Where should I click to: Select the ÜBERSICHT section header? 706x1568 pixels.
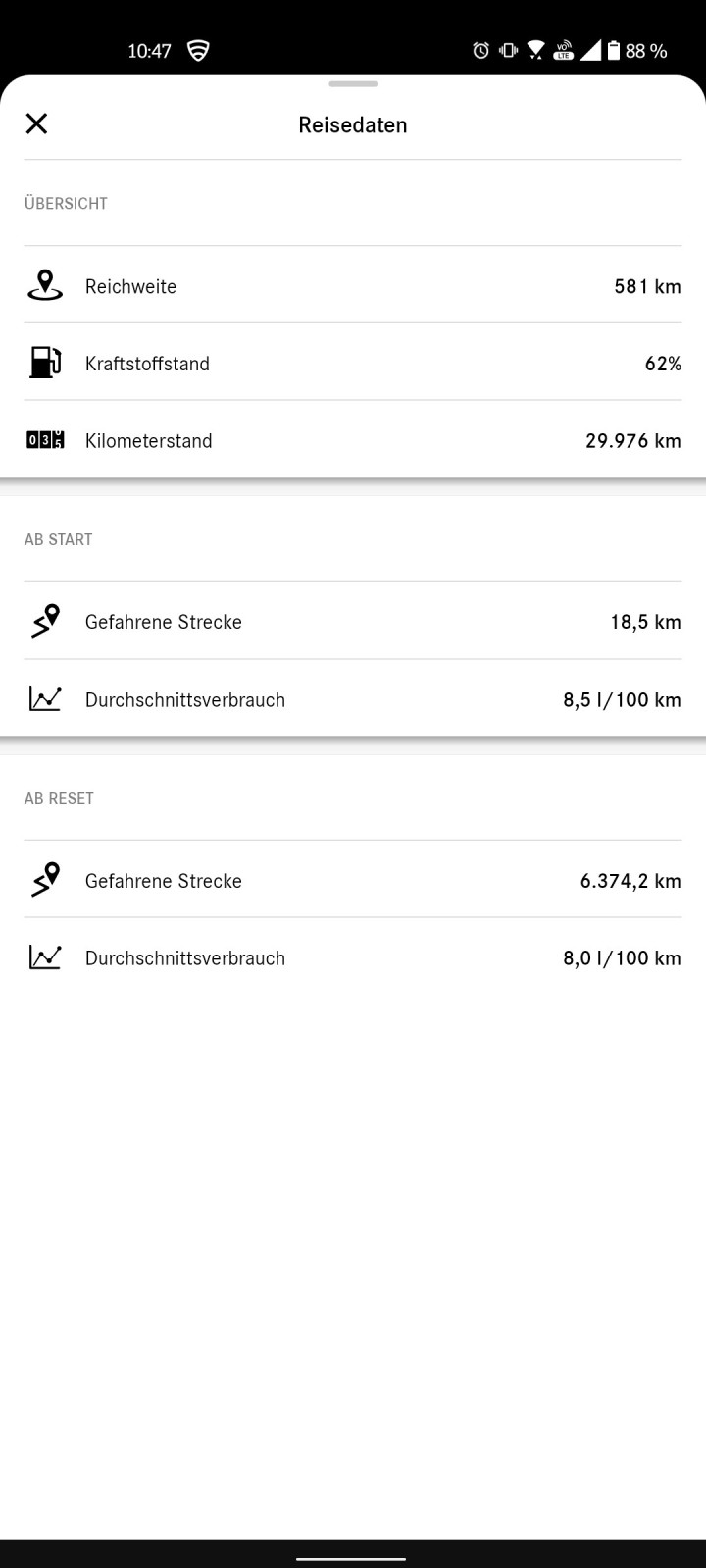coord(66,203)
